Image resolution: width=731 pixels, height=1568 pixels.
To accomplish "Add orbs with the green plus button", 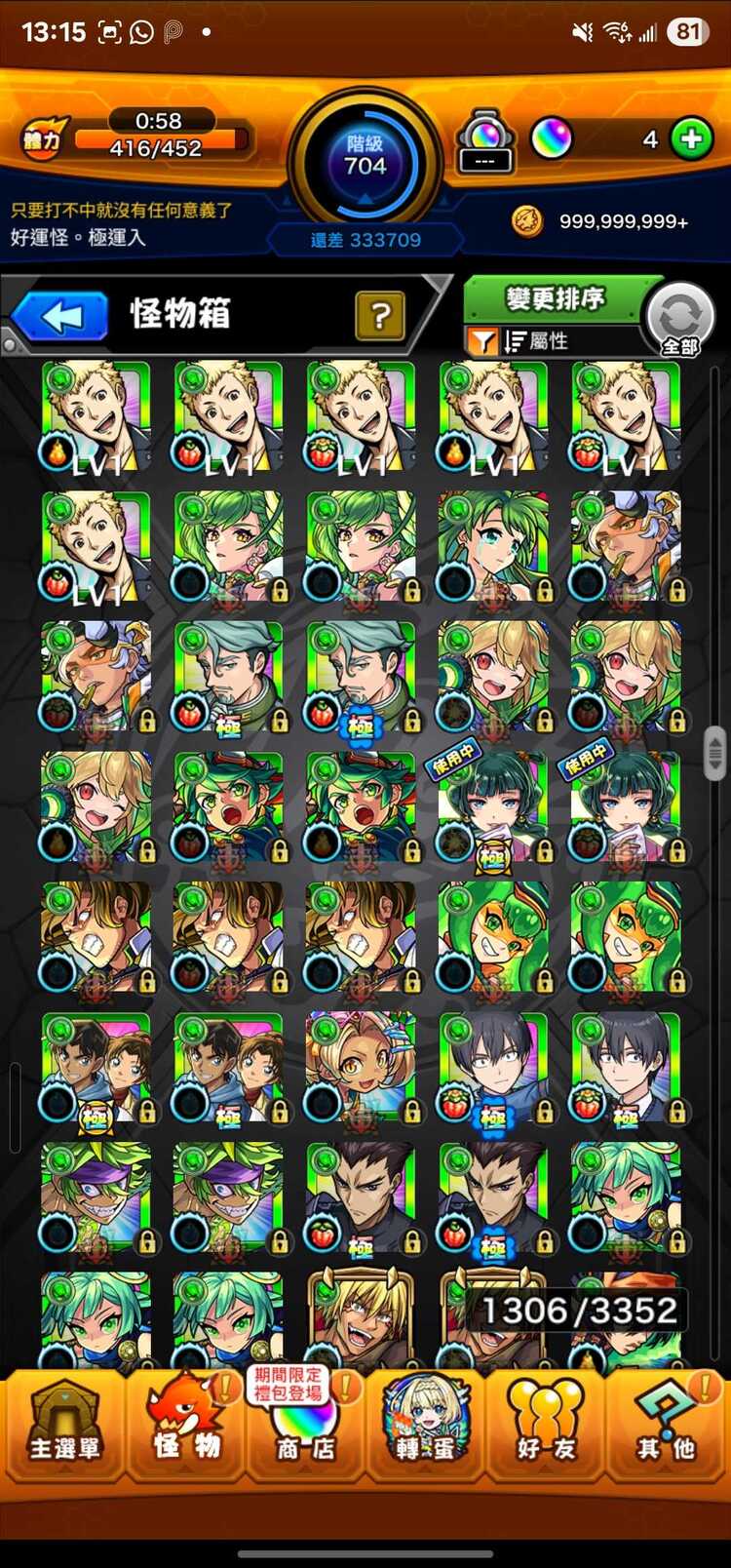I will (x=691, y=138).
